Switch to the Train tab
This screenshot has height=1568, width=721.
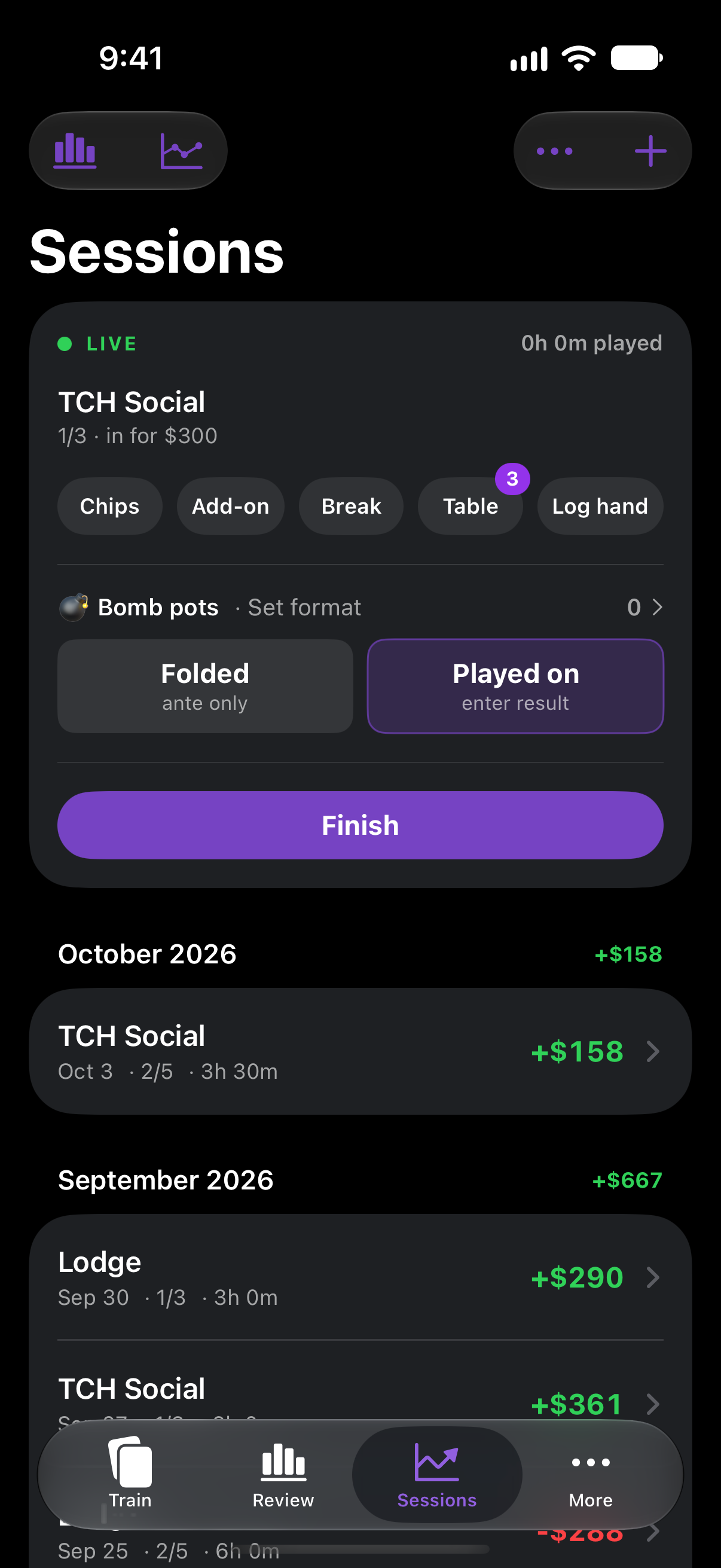130,1474
